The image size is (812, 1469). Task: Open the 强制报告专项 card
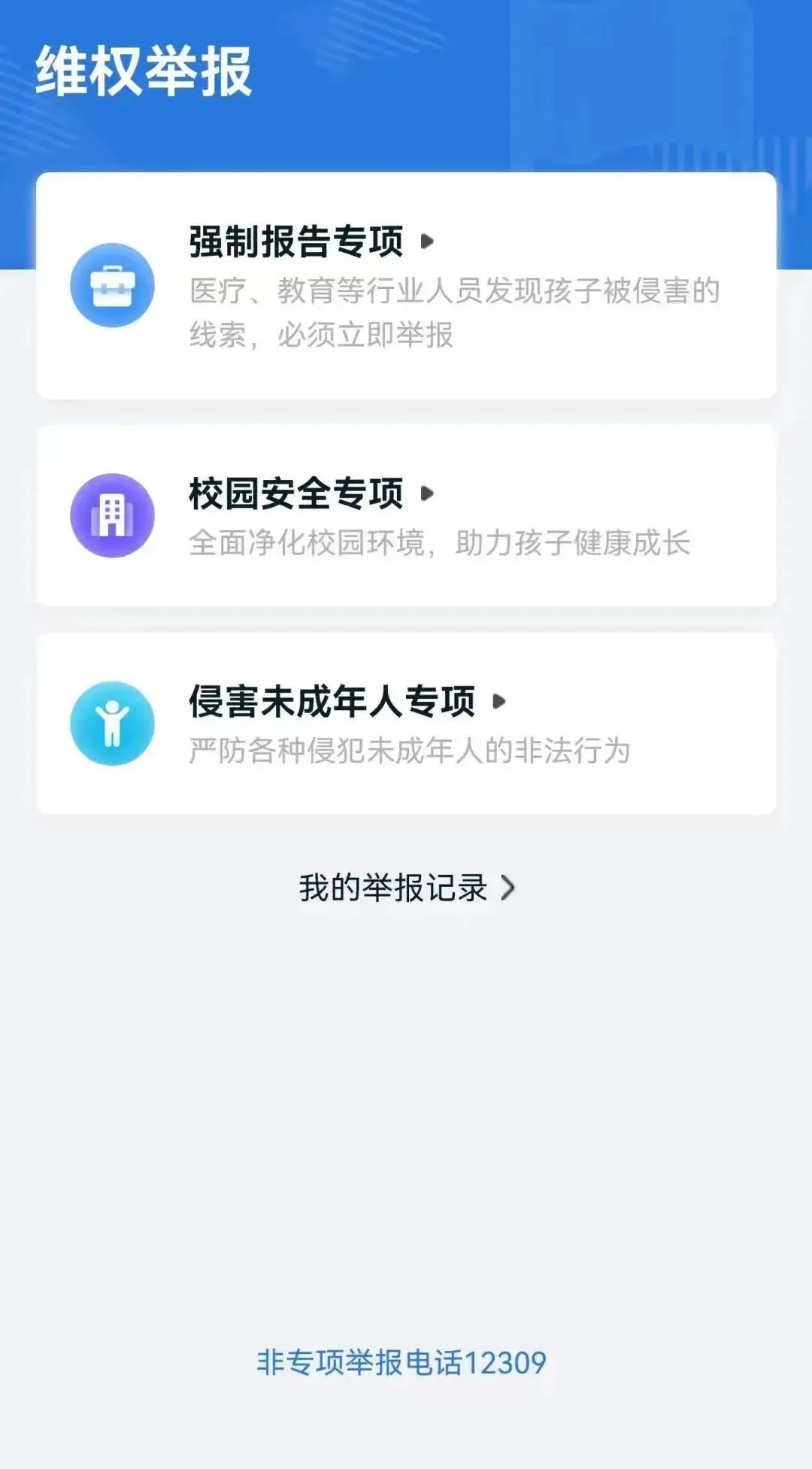406,286
